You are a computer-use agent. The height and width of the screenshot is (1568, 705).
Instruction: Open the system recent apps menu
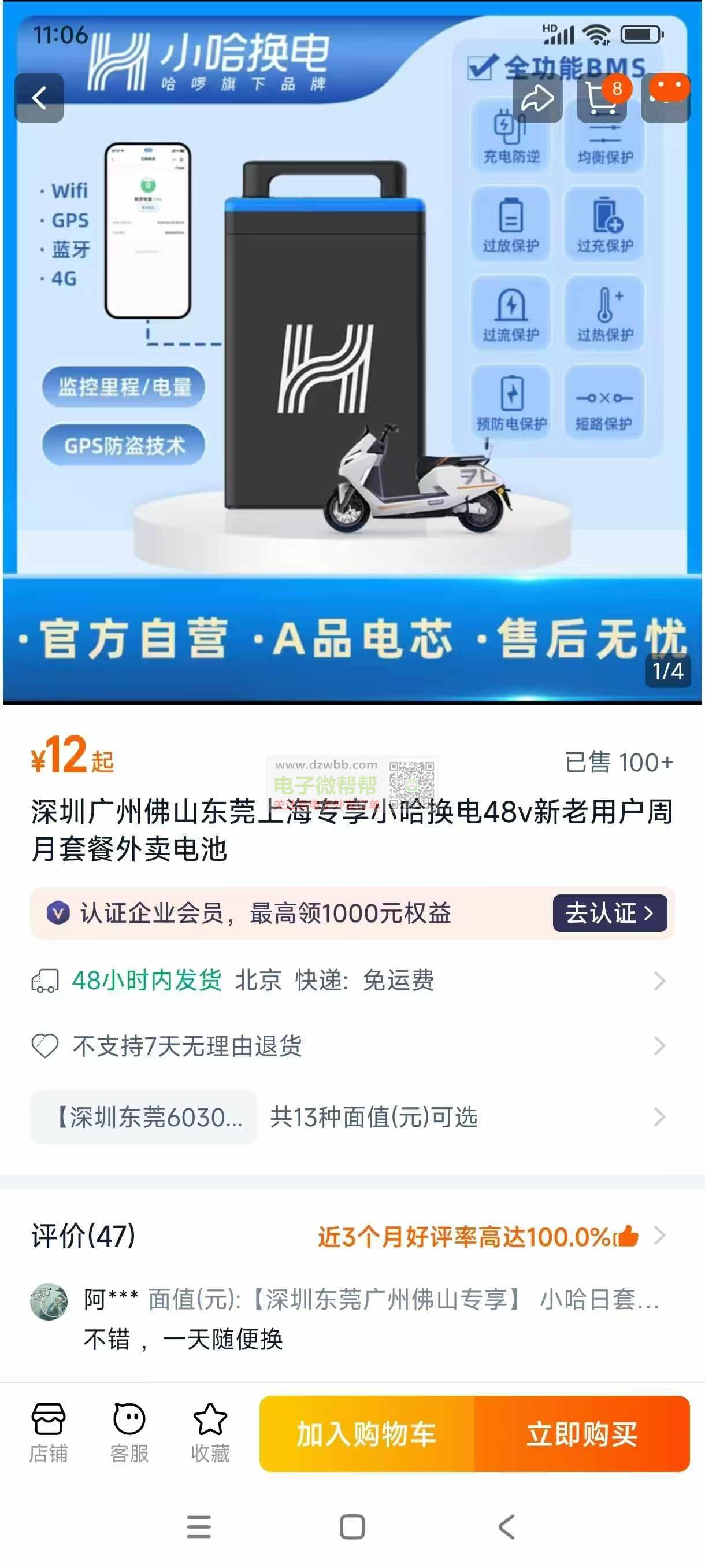[x=198, y=1526]
